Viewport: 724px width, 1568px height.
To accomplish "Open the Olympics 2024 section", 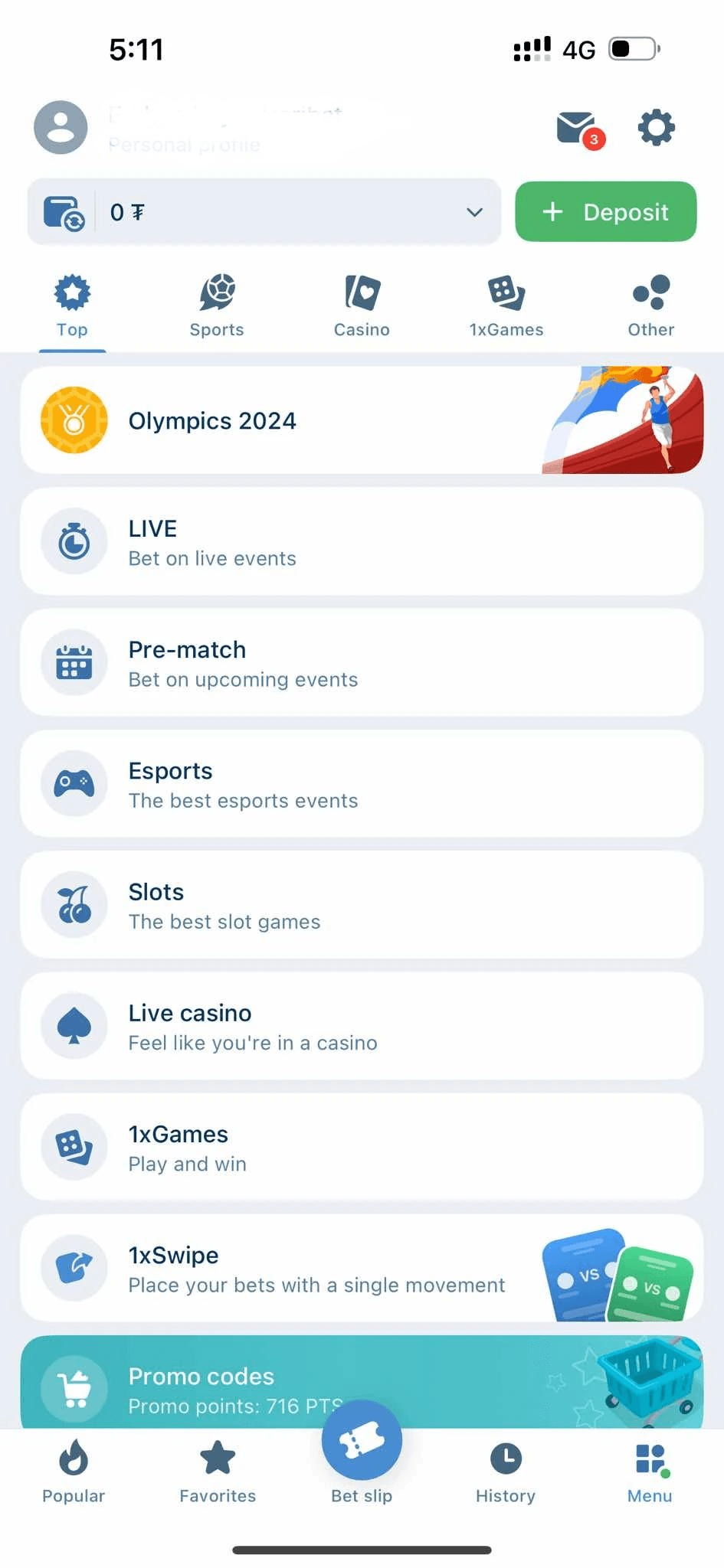I will coord(362,420).
